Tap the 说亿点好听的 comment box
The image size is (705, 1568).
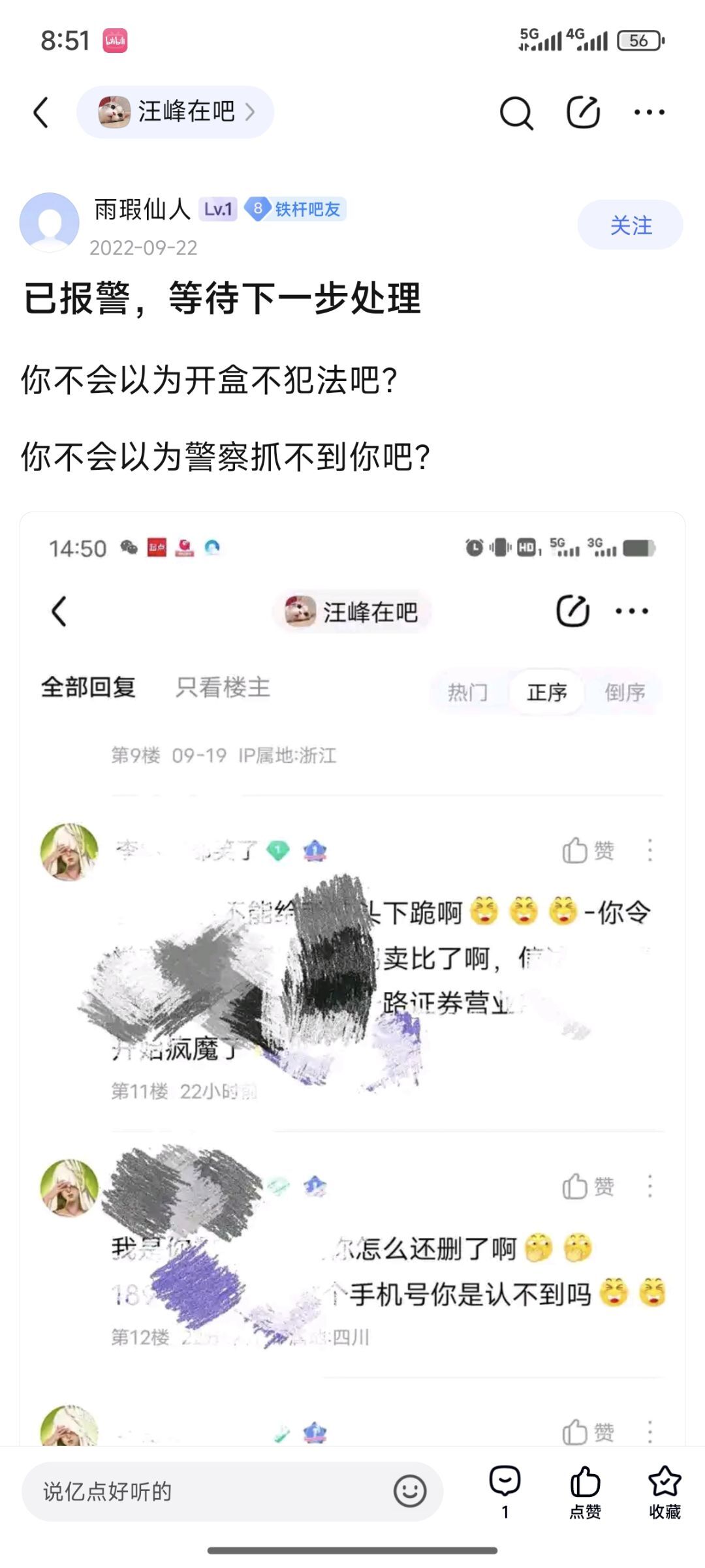pyautogui.click(x=232, y=1491)
